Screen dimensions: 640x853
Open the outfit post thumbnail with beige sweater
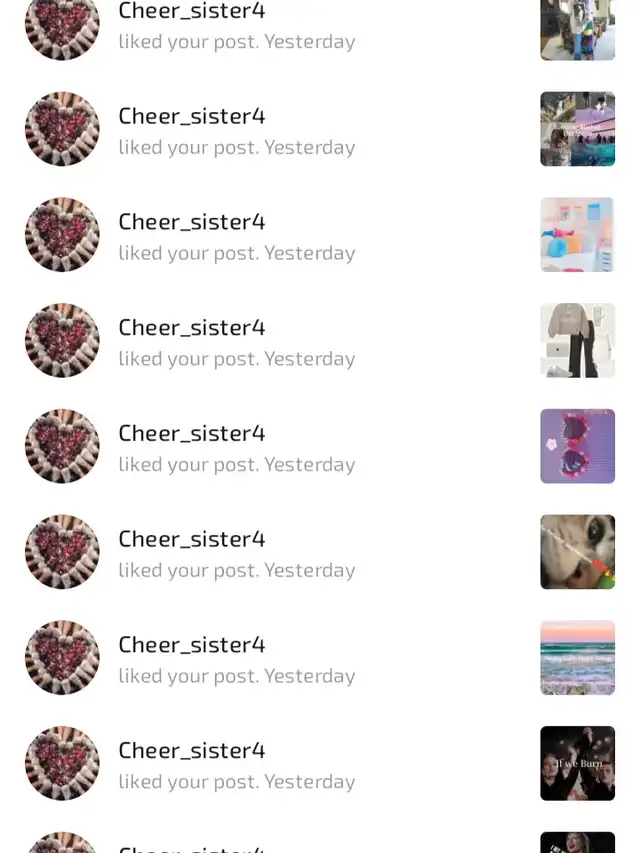pos(577,340)
